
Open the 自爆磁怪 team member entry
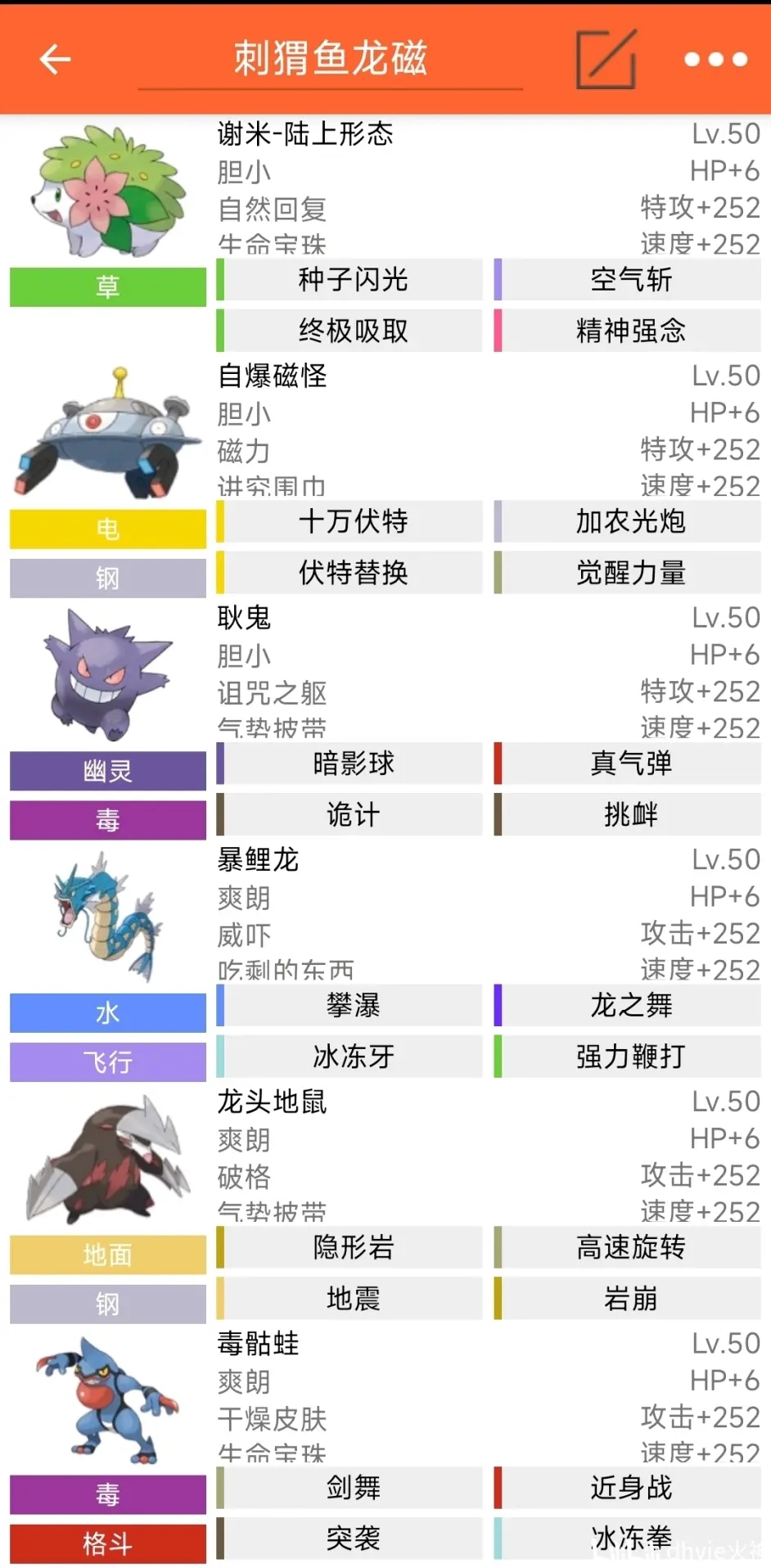pyautogui.click(x=272, y=376)
